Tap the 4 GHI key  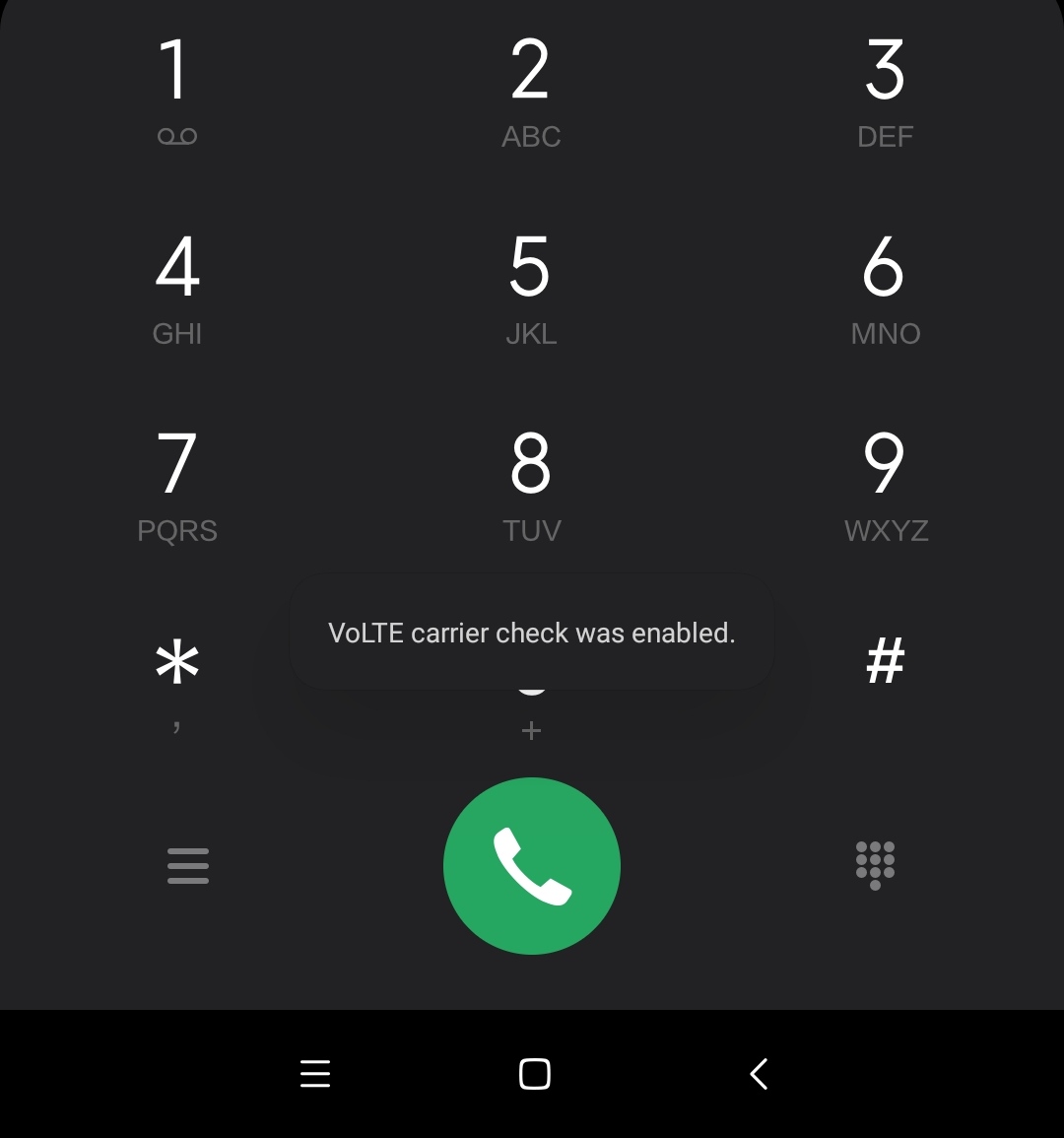click(177, 288)
